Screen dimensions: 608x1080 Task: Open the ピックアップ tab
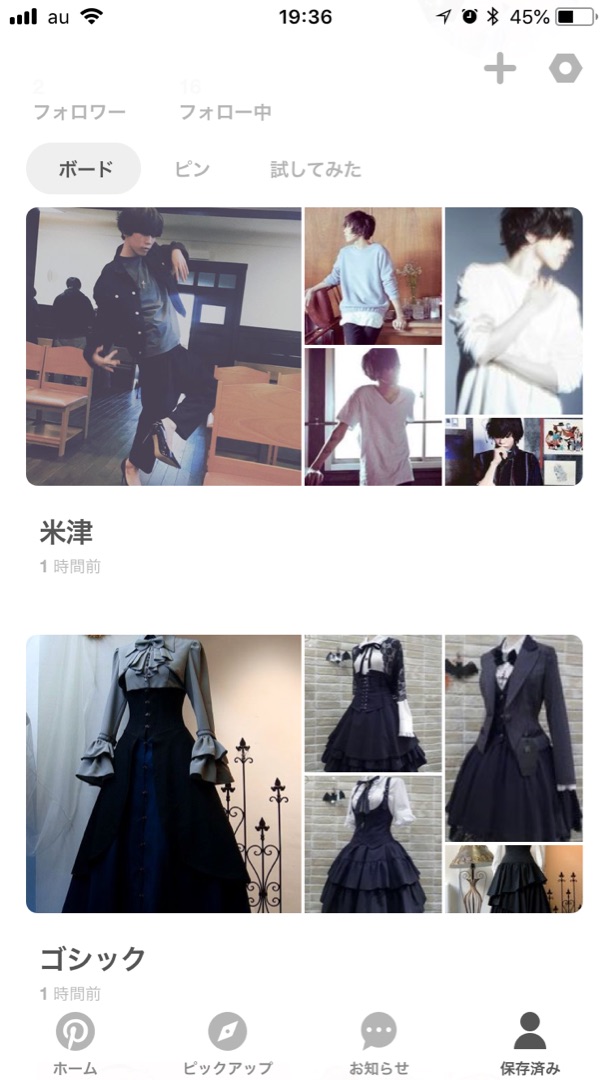227,1043
